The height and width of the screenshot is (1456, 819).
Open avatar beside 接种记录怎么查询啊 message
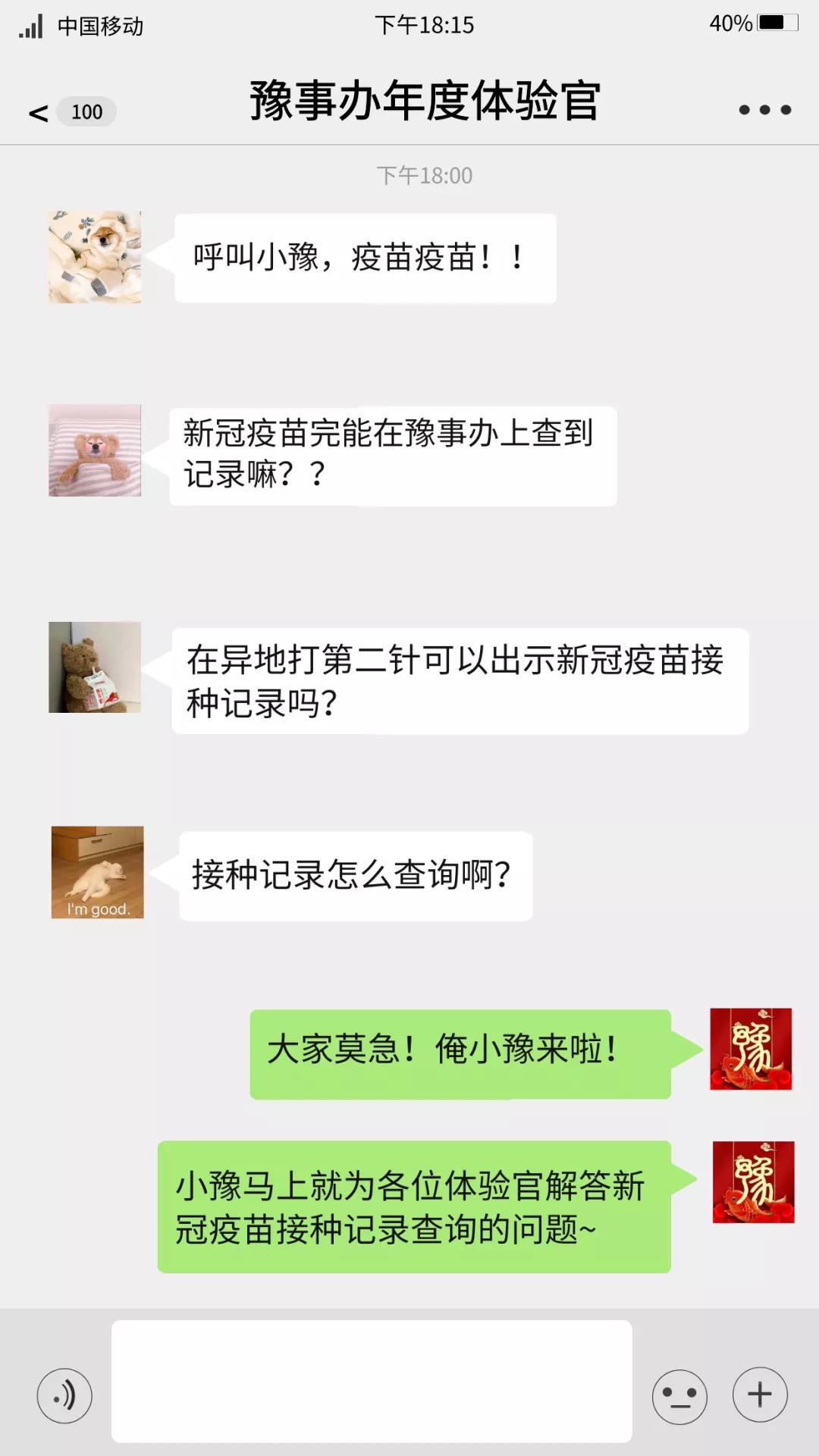pyautogui.click(x=97, y=872)
